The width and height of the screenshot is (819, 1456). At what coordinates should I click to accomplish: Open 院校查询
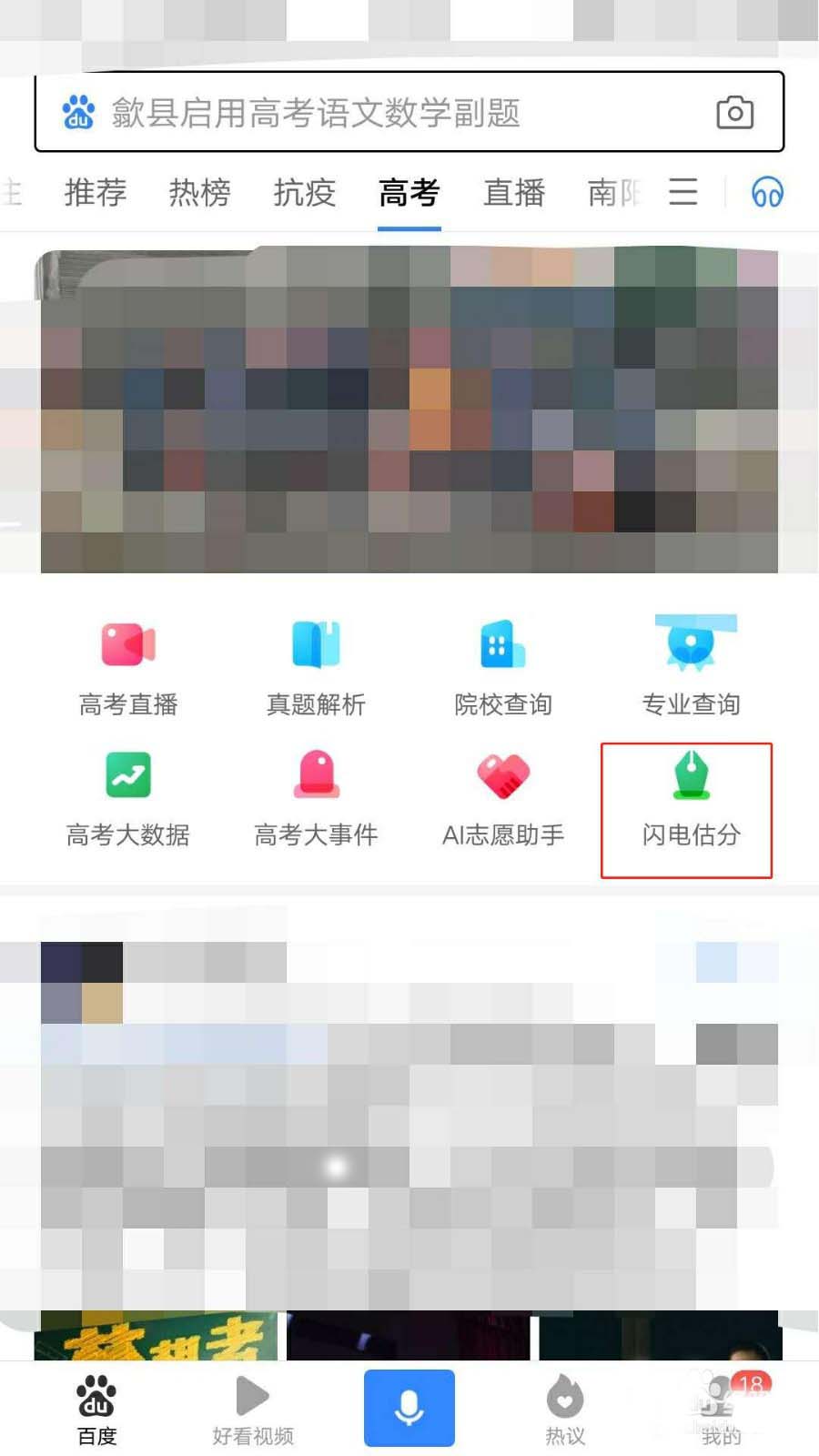click(503, 667)
